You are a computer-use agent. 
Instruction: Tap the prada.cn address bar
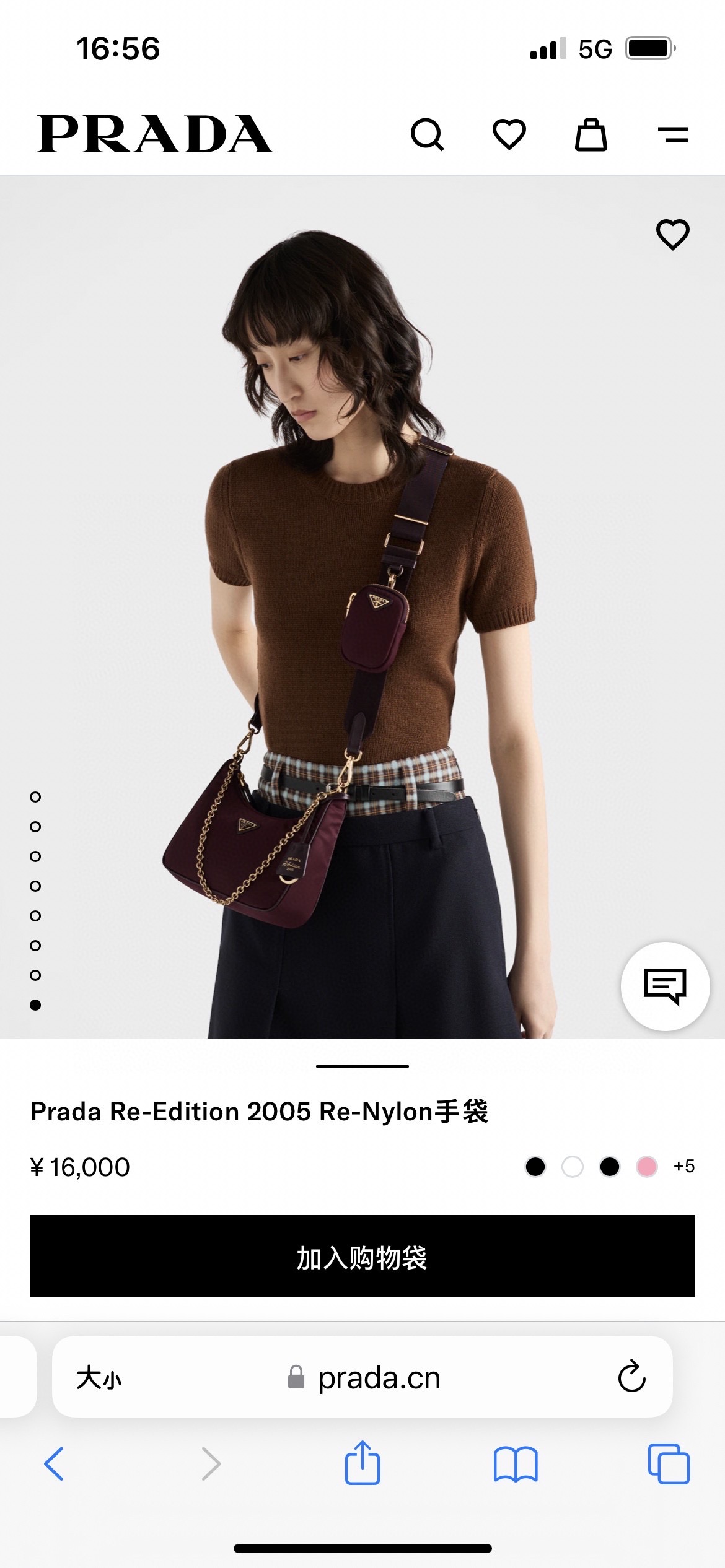378,1379
